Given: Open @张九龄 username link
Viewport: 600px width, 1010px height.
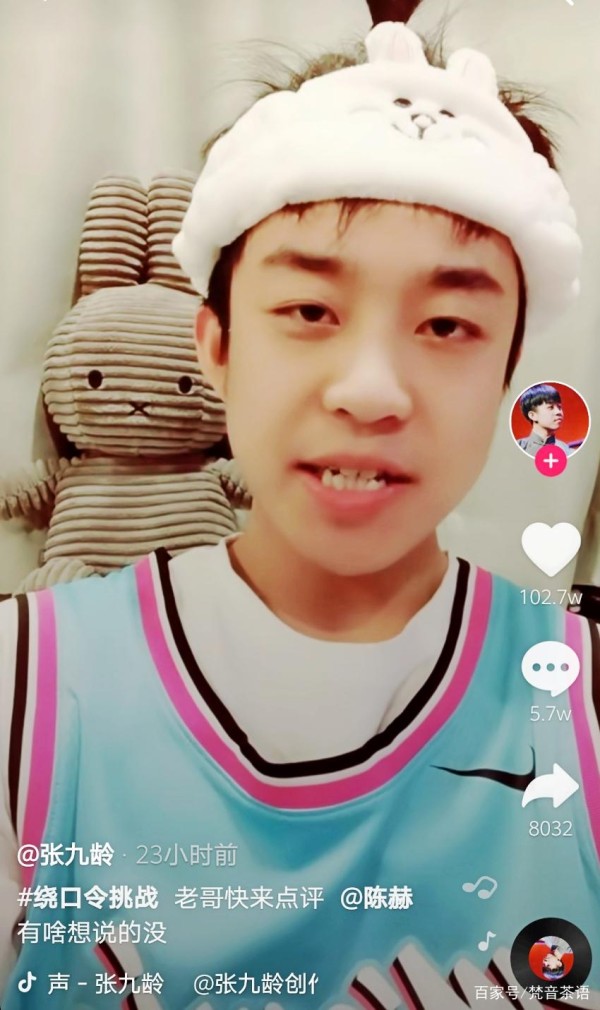Looking at the screenshot, I should tap(65, 855).
